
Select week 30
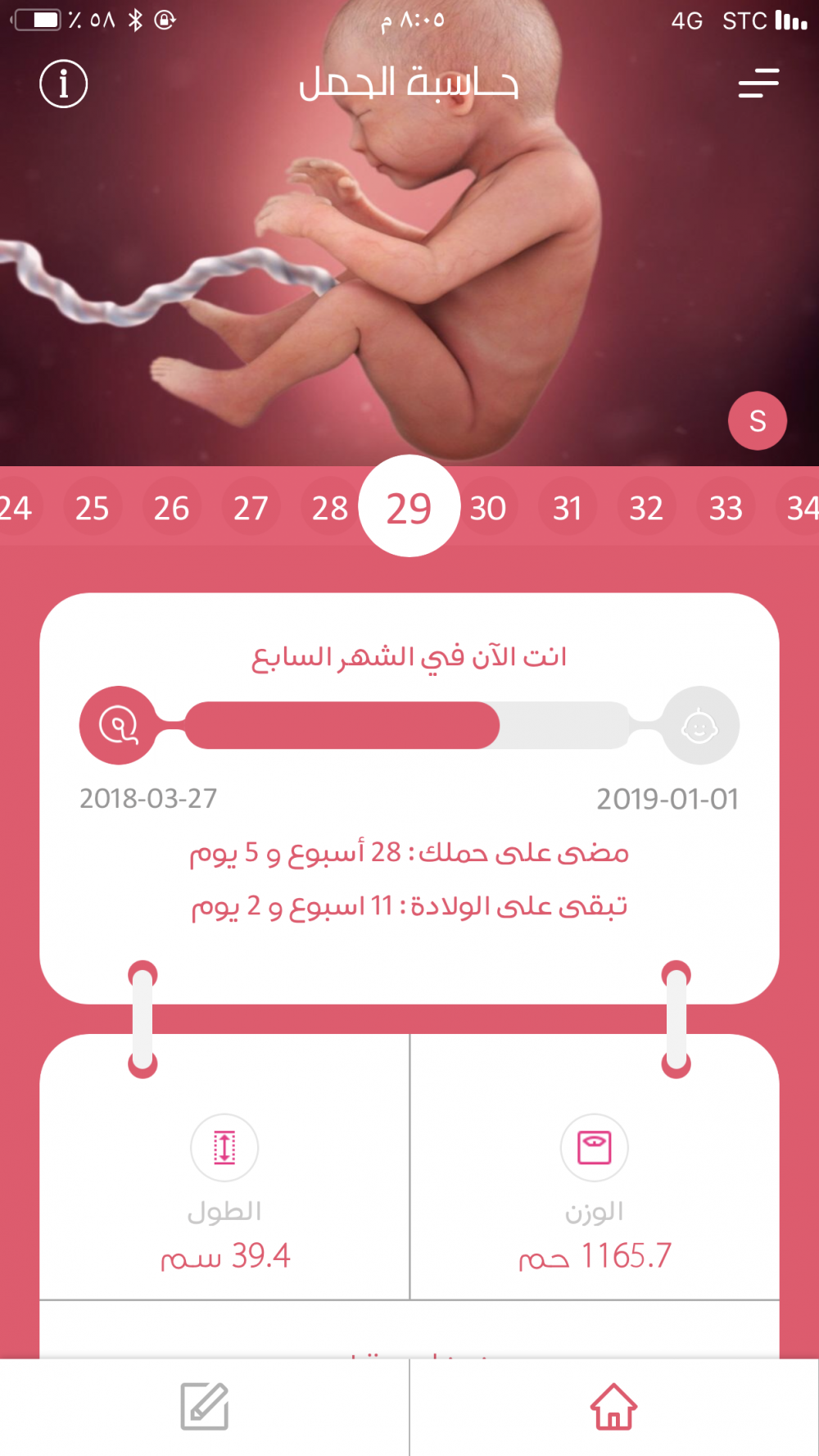[x=488, y=508]
